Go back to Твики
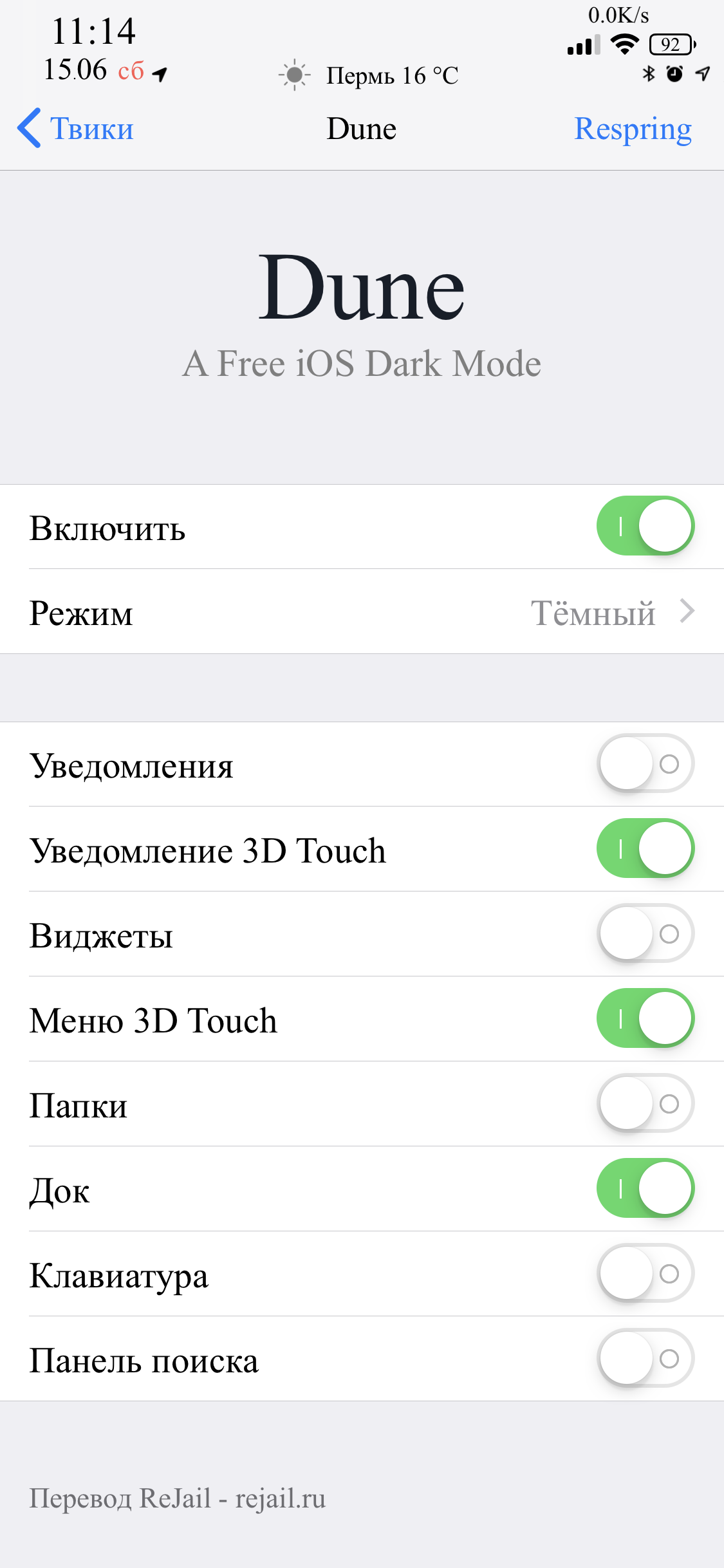The height and width of the screenshot is (1568, 724). 75,128
